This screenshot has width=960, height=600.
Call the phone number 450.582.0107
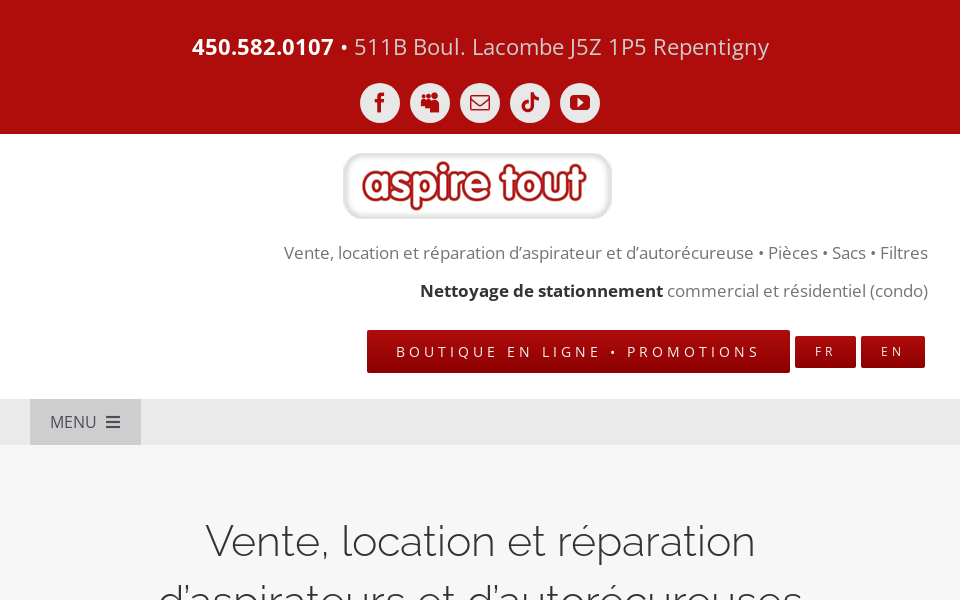(263, 47)
